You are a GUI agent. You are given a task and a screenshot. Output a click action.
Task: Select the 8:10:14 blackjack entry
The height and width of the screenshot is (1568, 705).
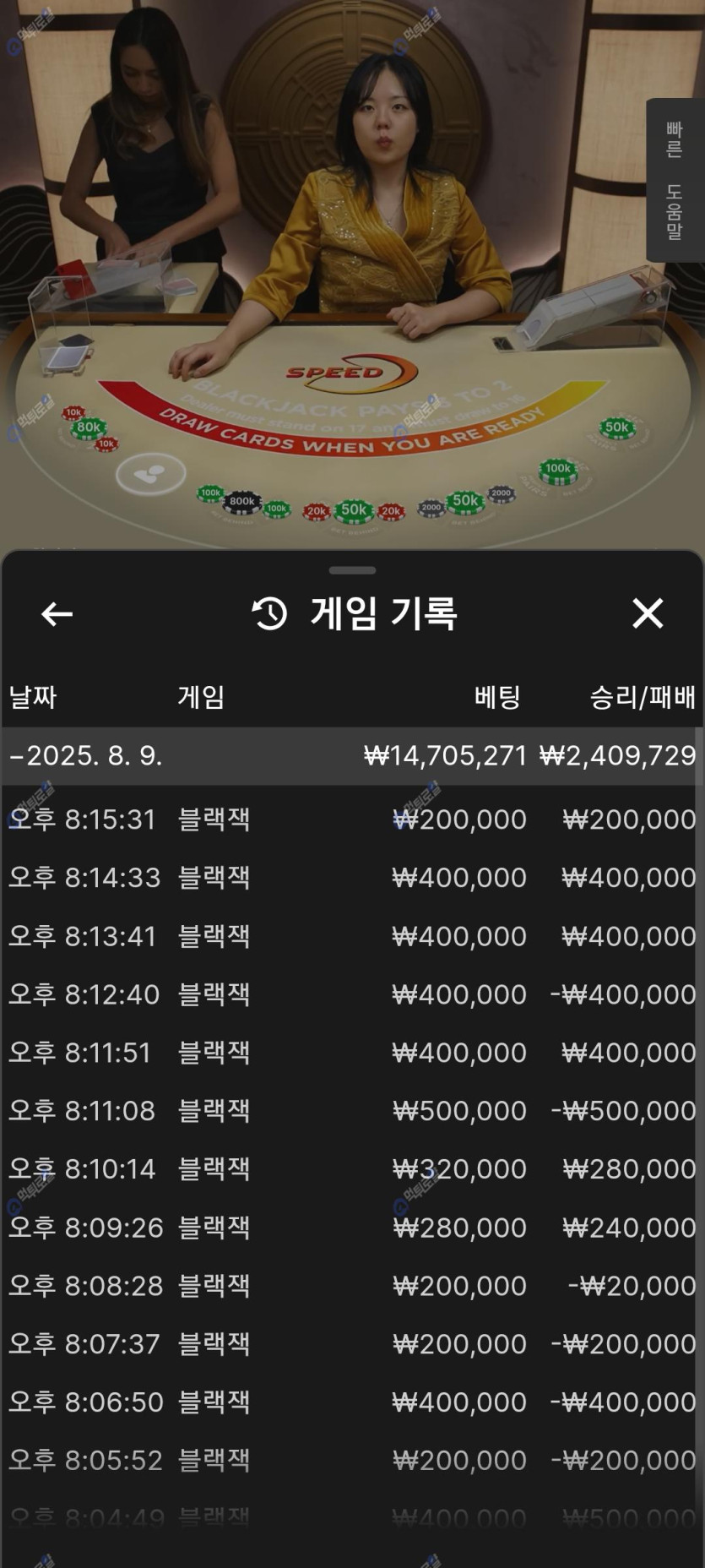tap(352, 1169)
